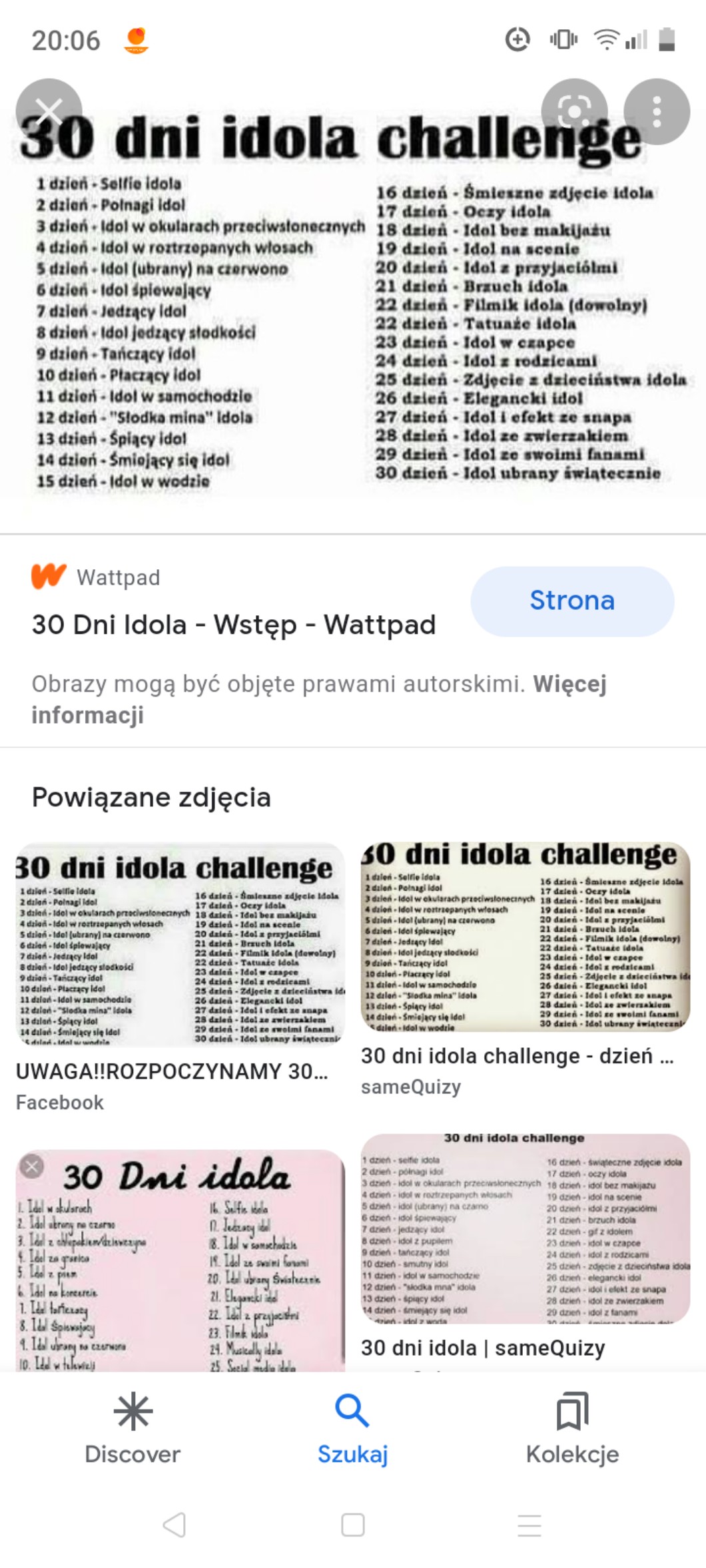706x1568 pixels.
Task: Tap the Strona button
Action: click(x=572, y=601)
